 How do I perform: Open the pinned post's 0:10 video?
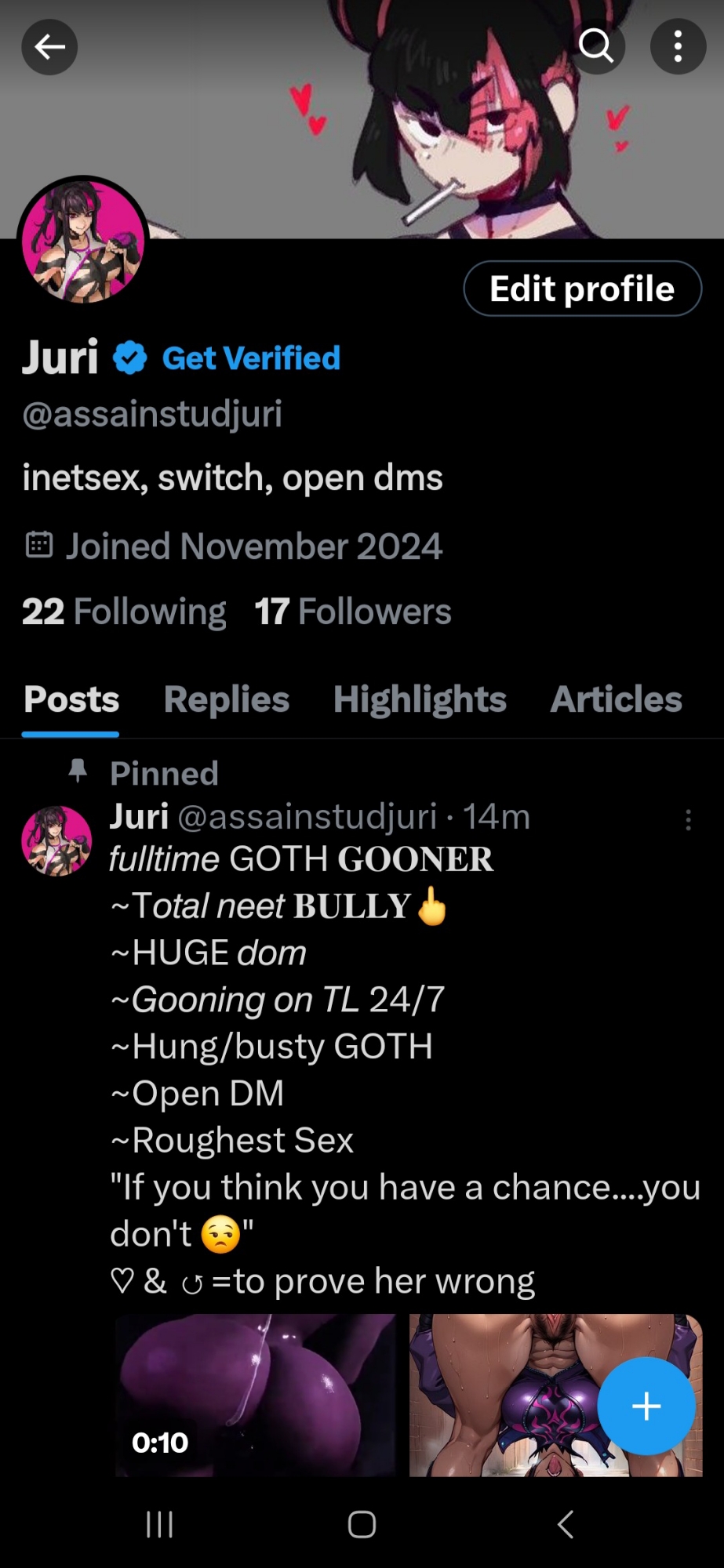[x=256, y=1396]
